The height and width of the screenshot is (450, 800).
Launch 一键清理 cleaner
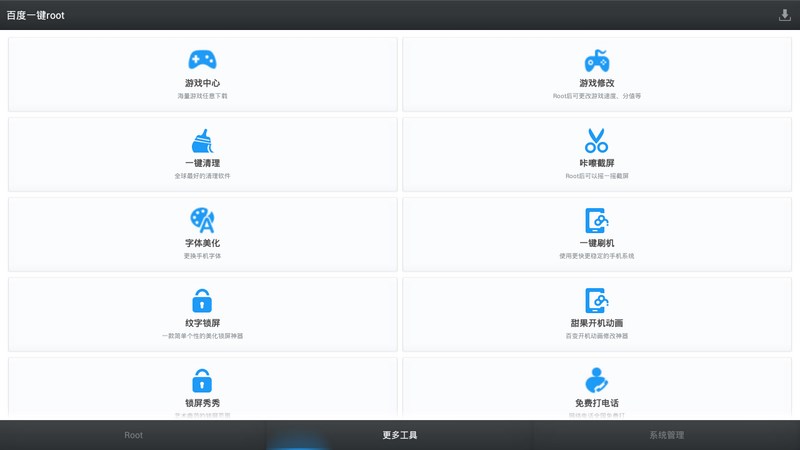click(202, 153)
